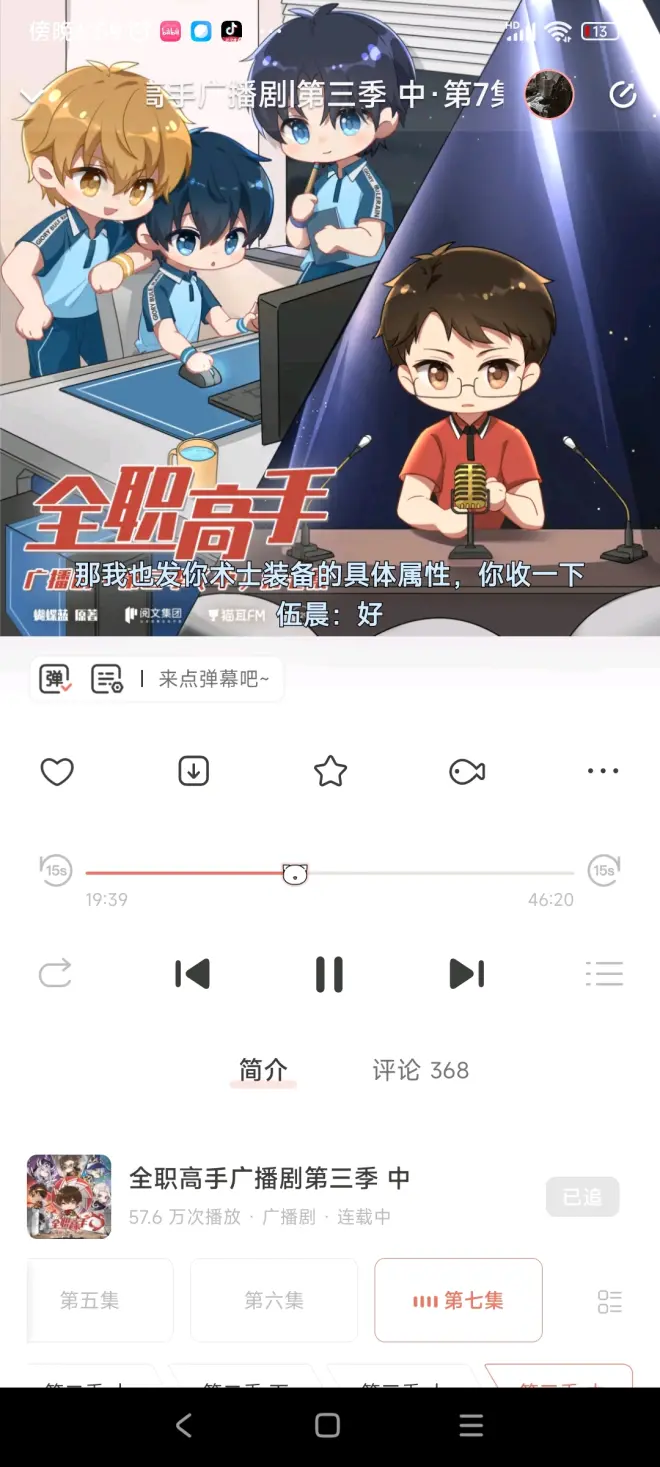Go to the previous episode
This screenshot has width=660, height=1467.
pos(192,974)
